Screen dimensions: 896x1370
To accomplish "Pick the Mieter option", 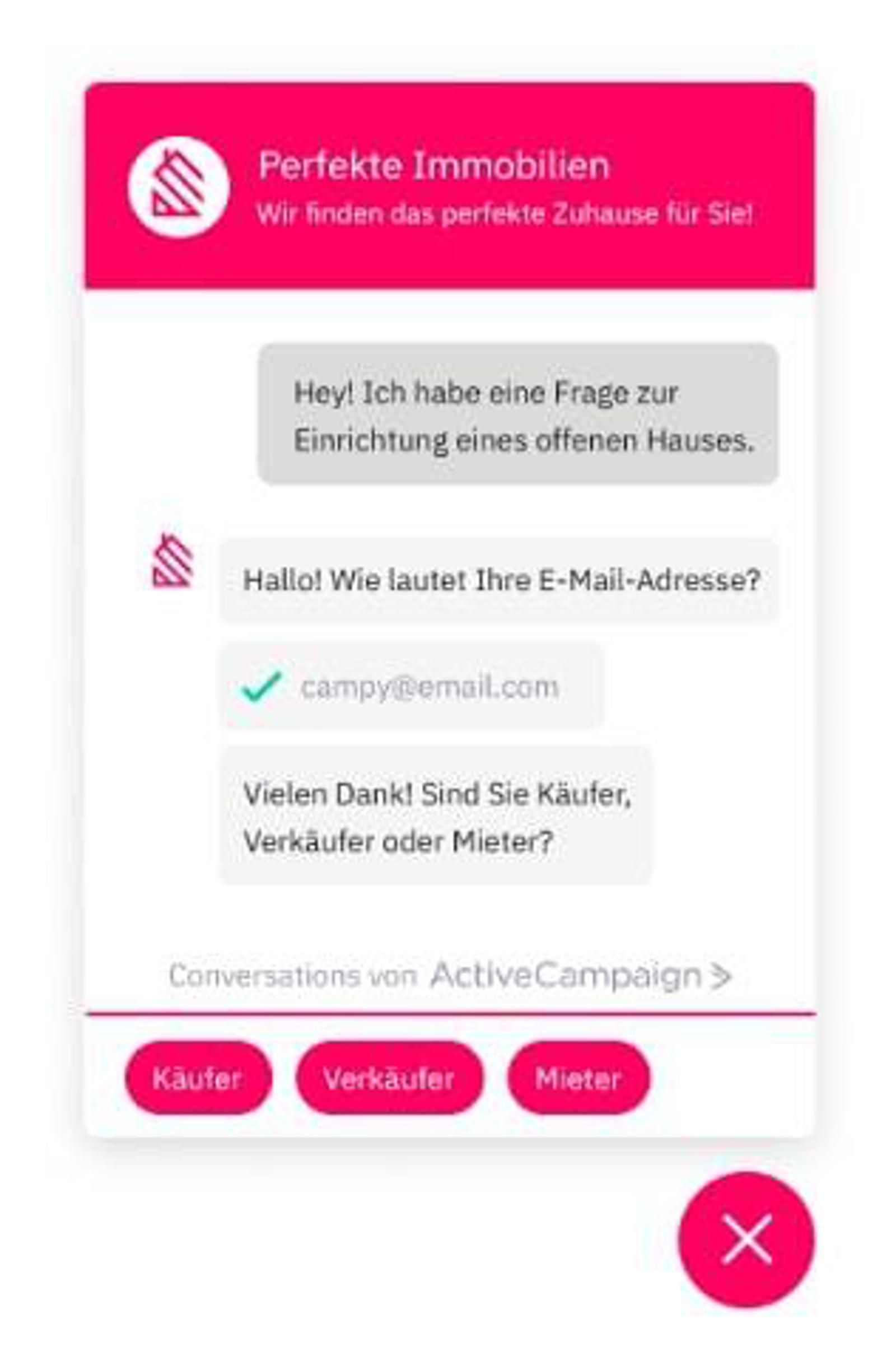I will (x=578, y=1078).
